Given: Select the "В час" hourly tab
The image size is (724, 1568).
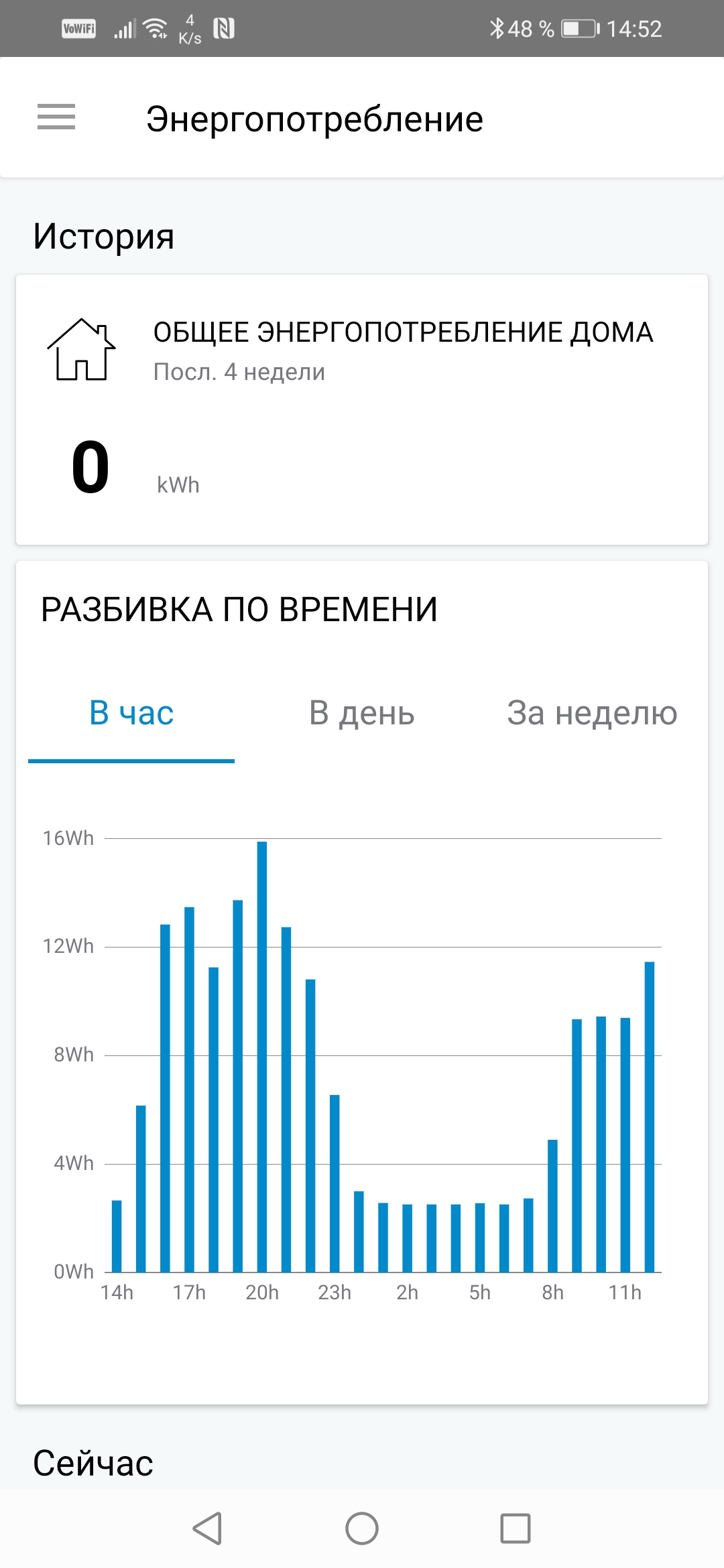Looking at the screenshot, I should pos(131,713).
